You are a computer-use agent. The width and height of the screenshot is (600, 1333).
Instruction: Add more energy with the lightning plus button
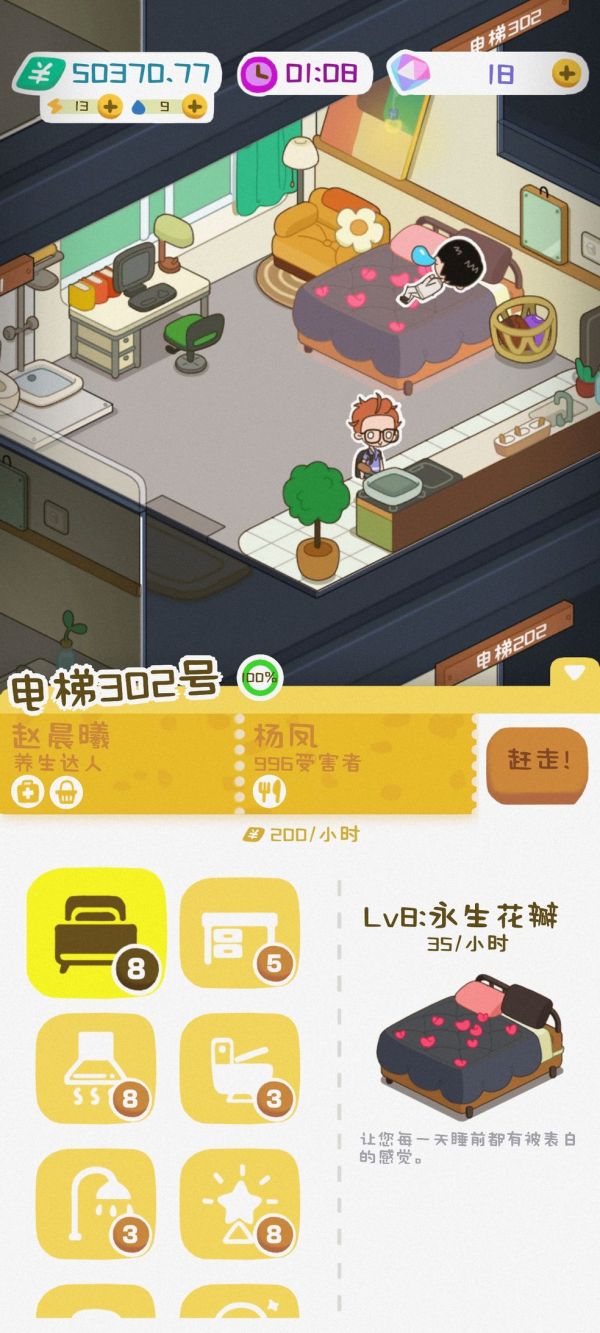pyautogui.click(x=109, y=107)
